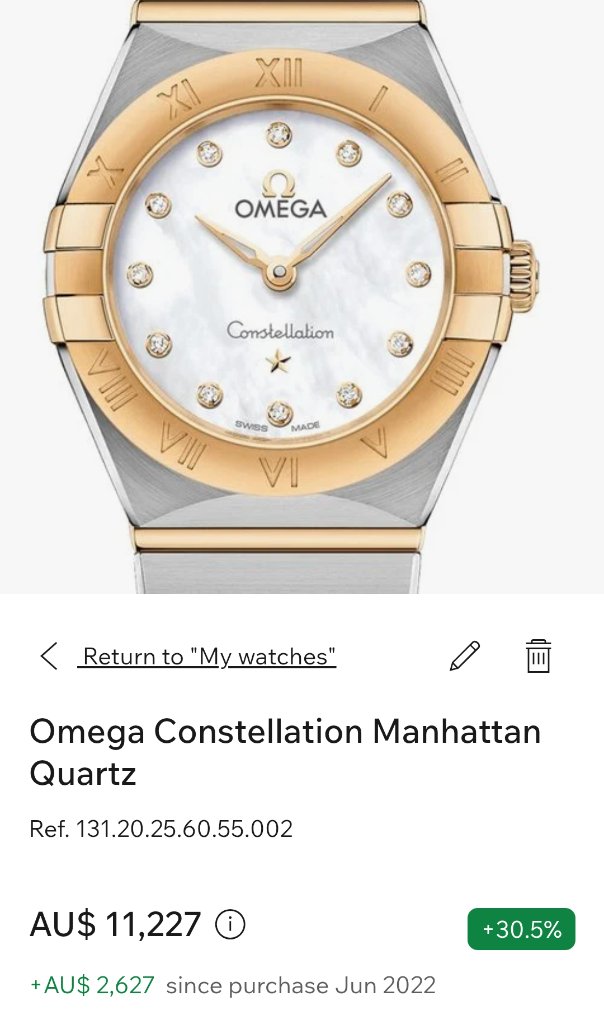Screen dimensions: 604x1024
Task: Delete this watch with the trash icon
Action: 538,656
